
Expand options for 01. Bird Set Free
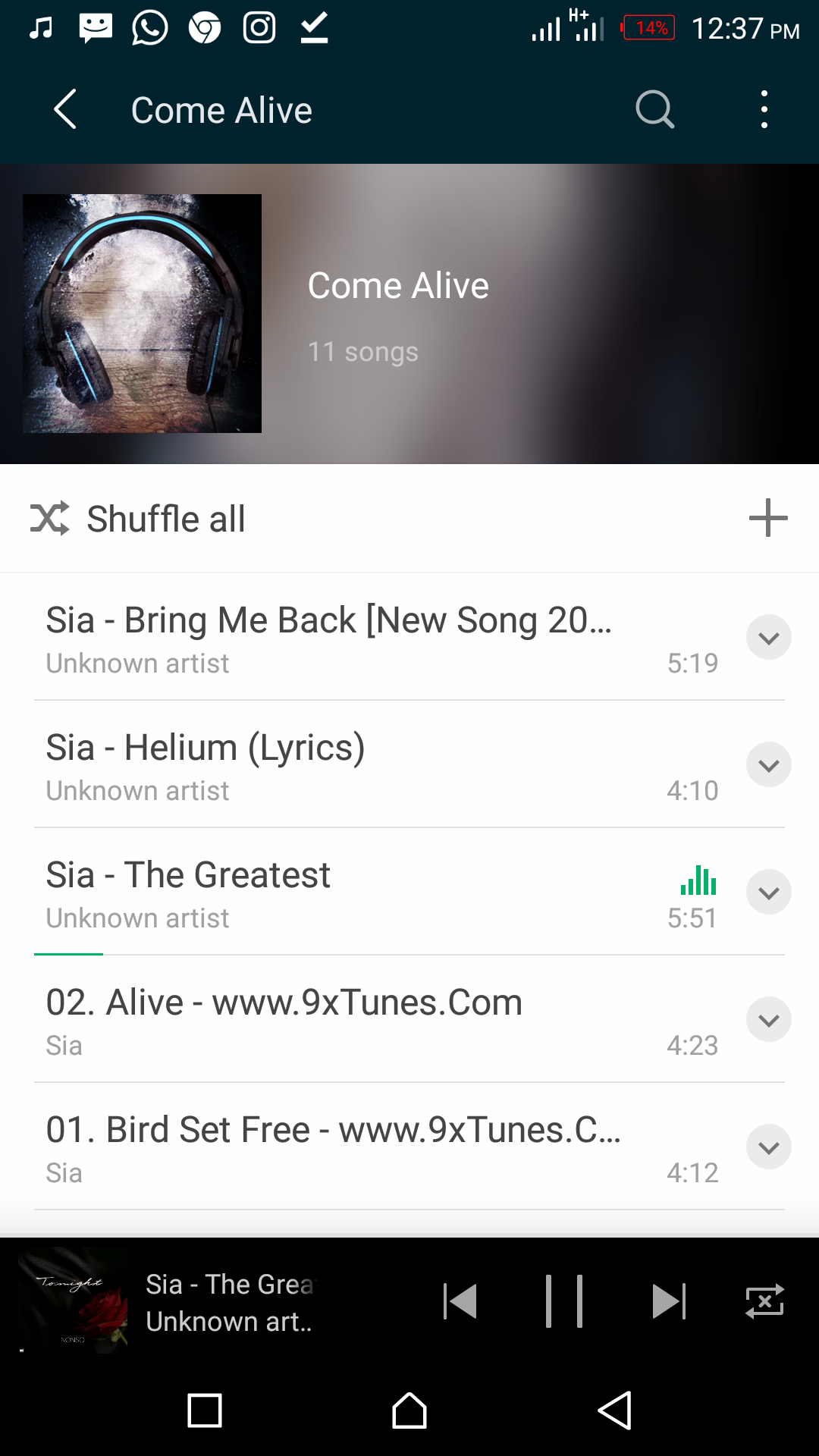point(768,1147)
